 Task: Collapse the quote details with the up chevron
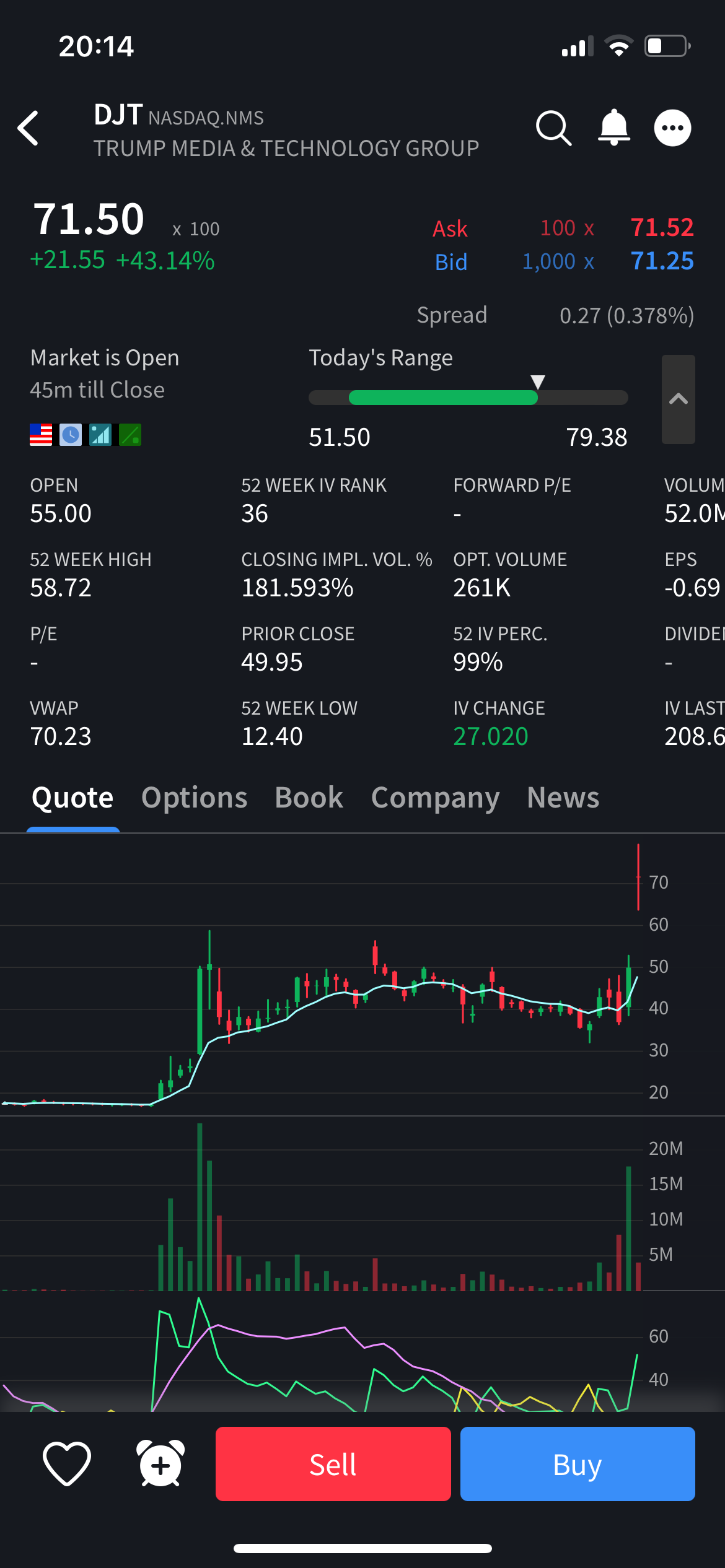pos(678,399)
